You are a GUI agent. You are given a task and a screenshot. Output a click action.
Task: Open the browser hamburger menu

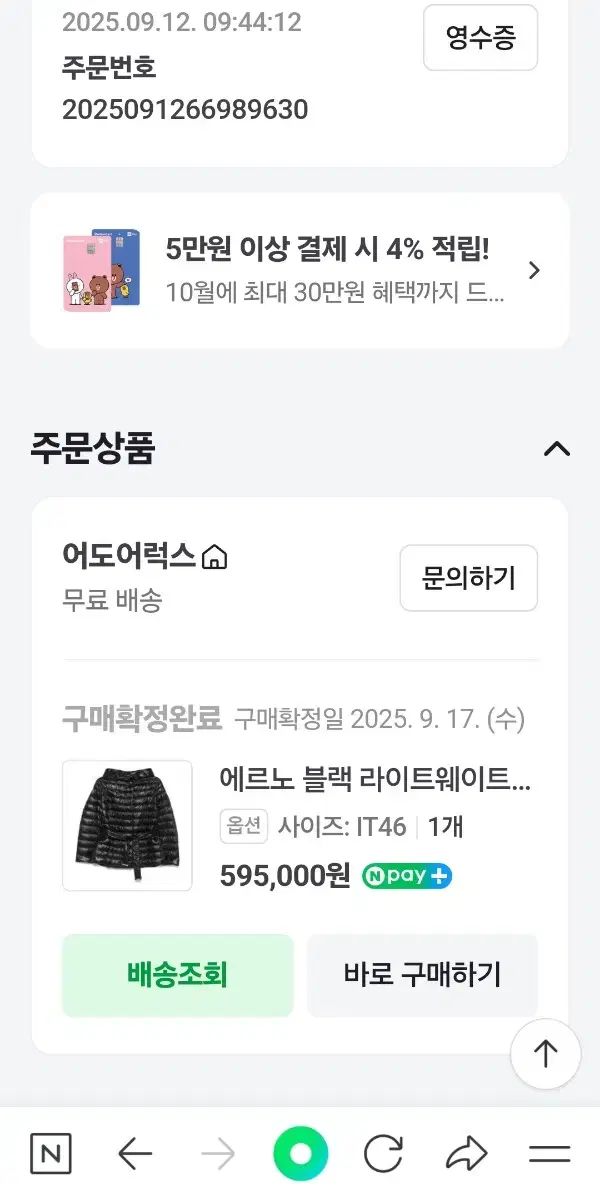point(549,1154)
